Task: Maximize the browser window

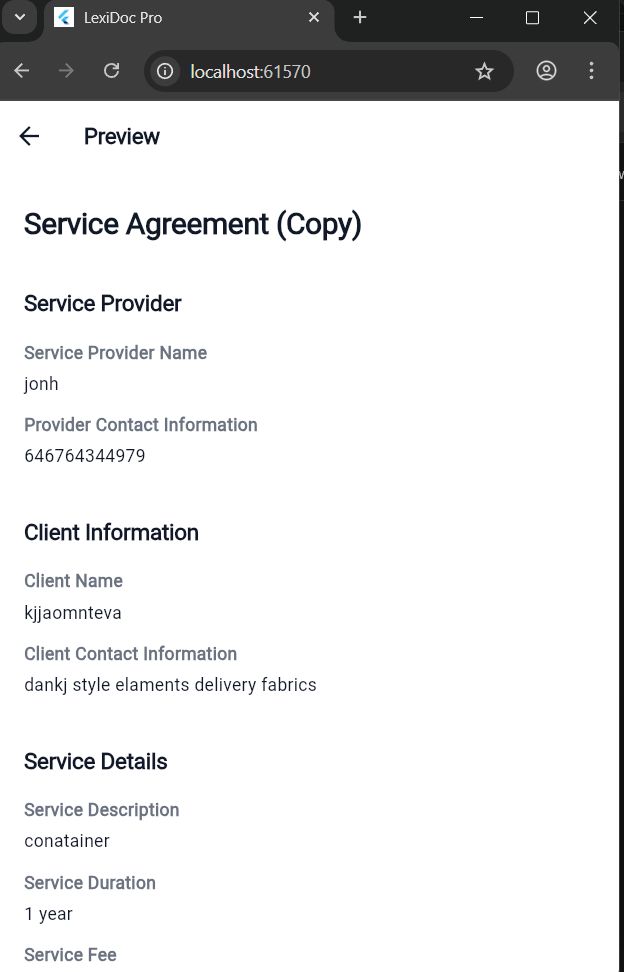Action: [532, 18]
